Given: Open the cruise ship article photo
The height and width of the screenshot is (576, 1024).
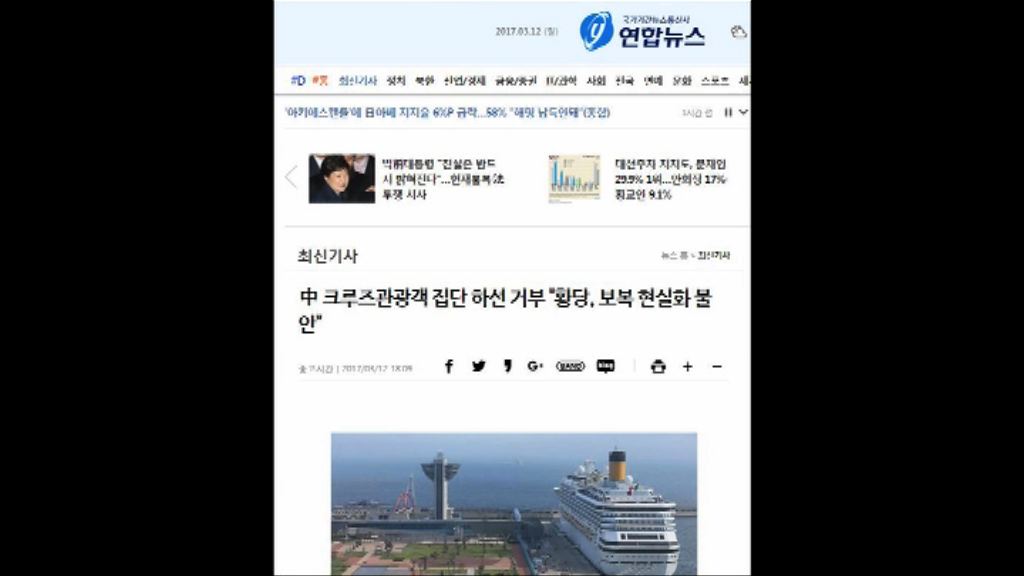Looking at the screenshot, I should point(514,503).
